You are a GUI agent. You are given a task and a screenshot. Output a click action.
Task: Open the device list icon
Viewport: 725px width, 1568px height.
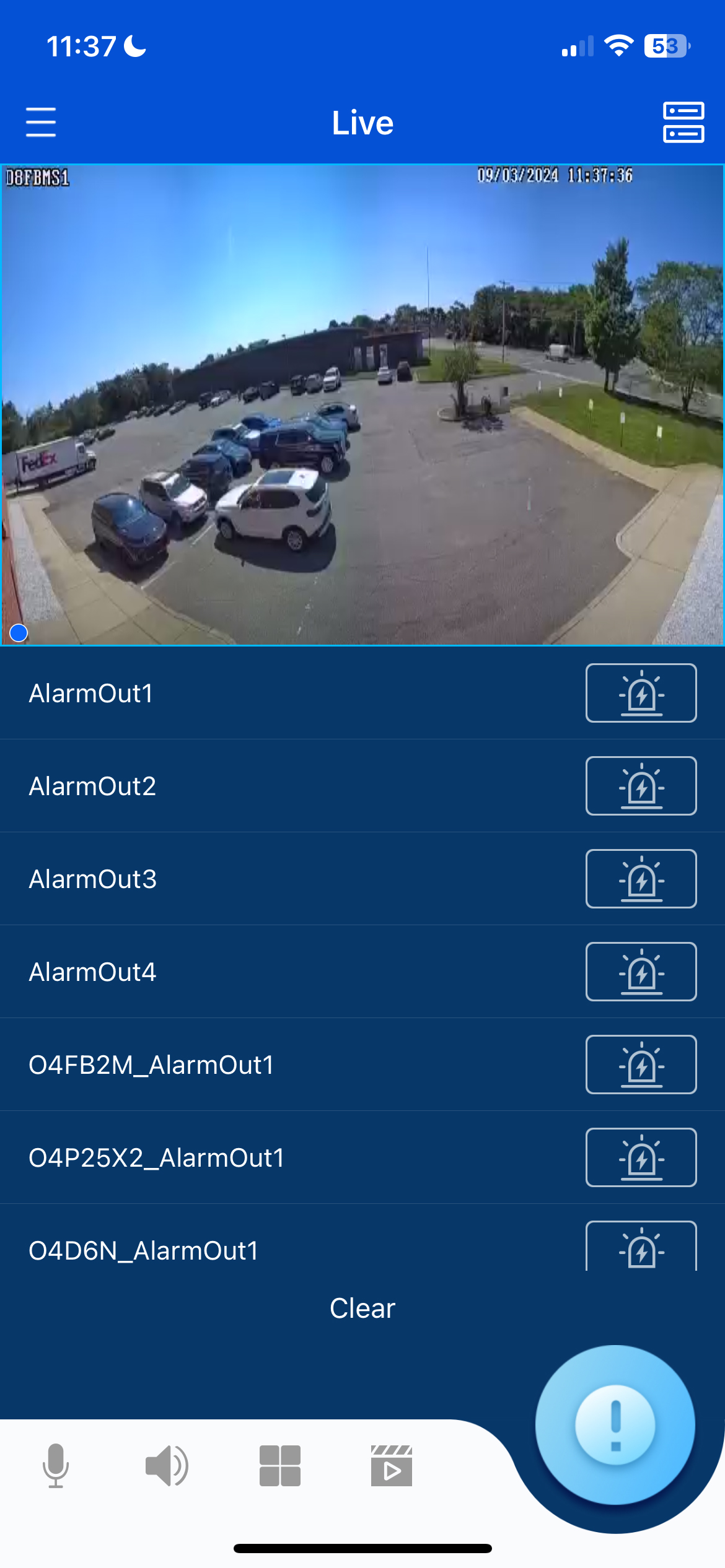[683, 122]
